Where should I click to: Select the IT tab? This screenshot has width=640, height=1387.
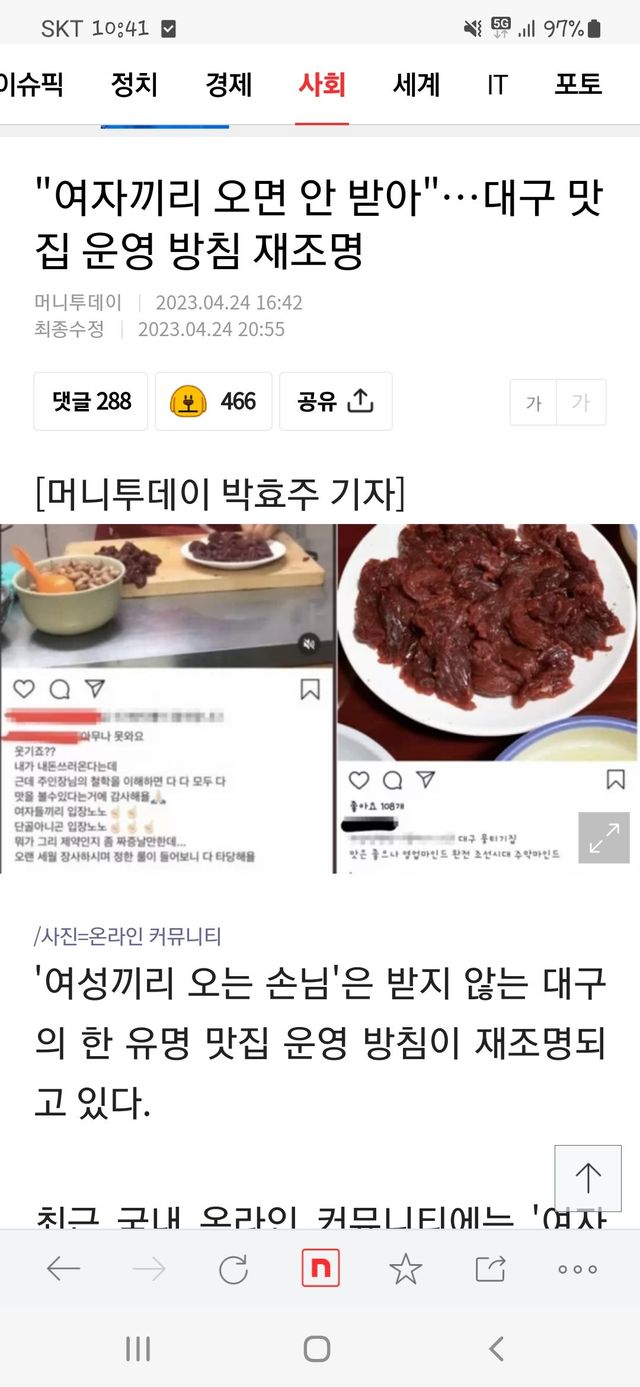497,85
